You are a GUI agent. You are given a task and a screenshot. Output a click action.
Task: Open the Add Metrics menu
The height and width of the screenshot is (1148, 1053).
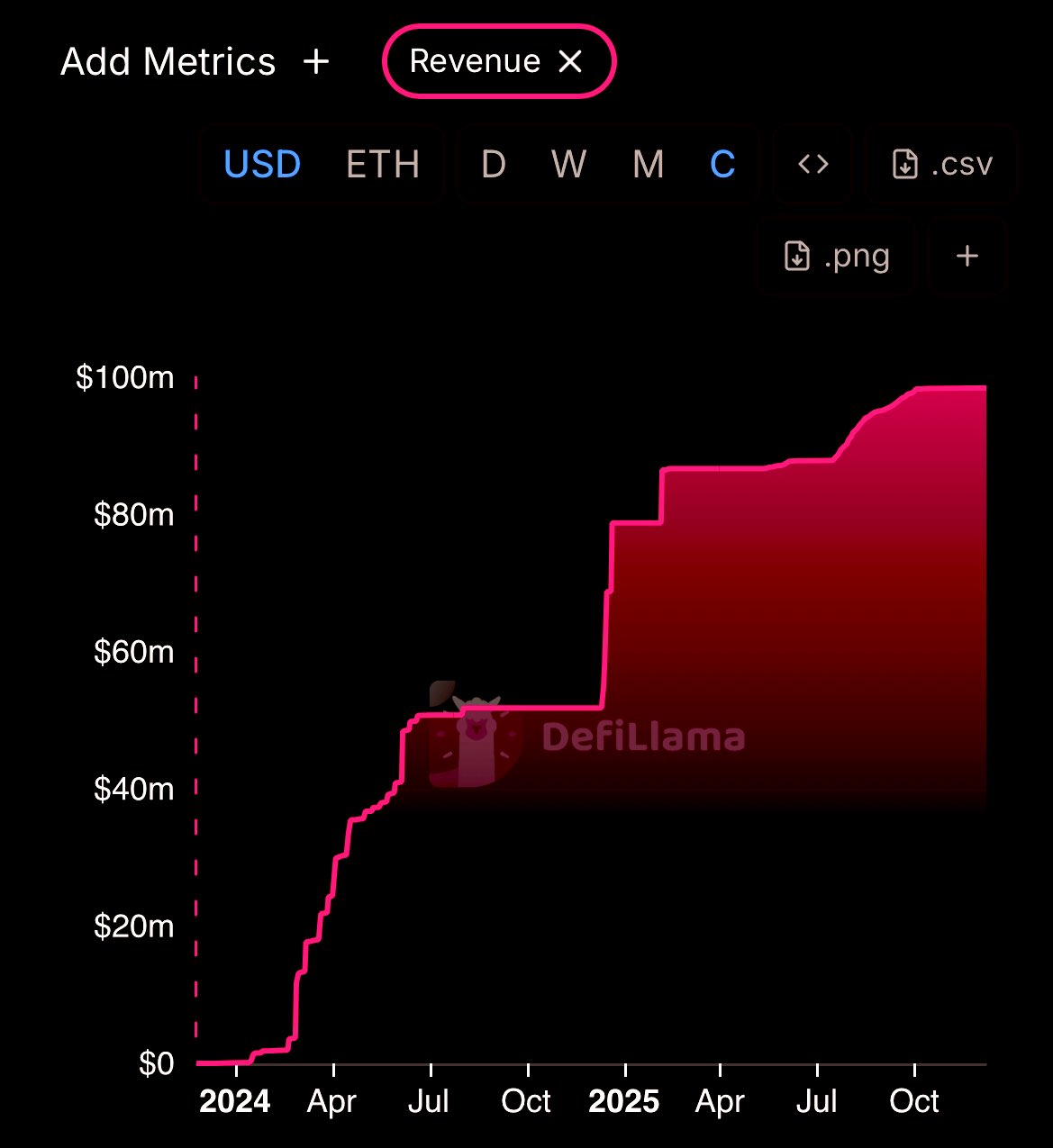[x=195, y=62]
